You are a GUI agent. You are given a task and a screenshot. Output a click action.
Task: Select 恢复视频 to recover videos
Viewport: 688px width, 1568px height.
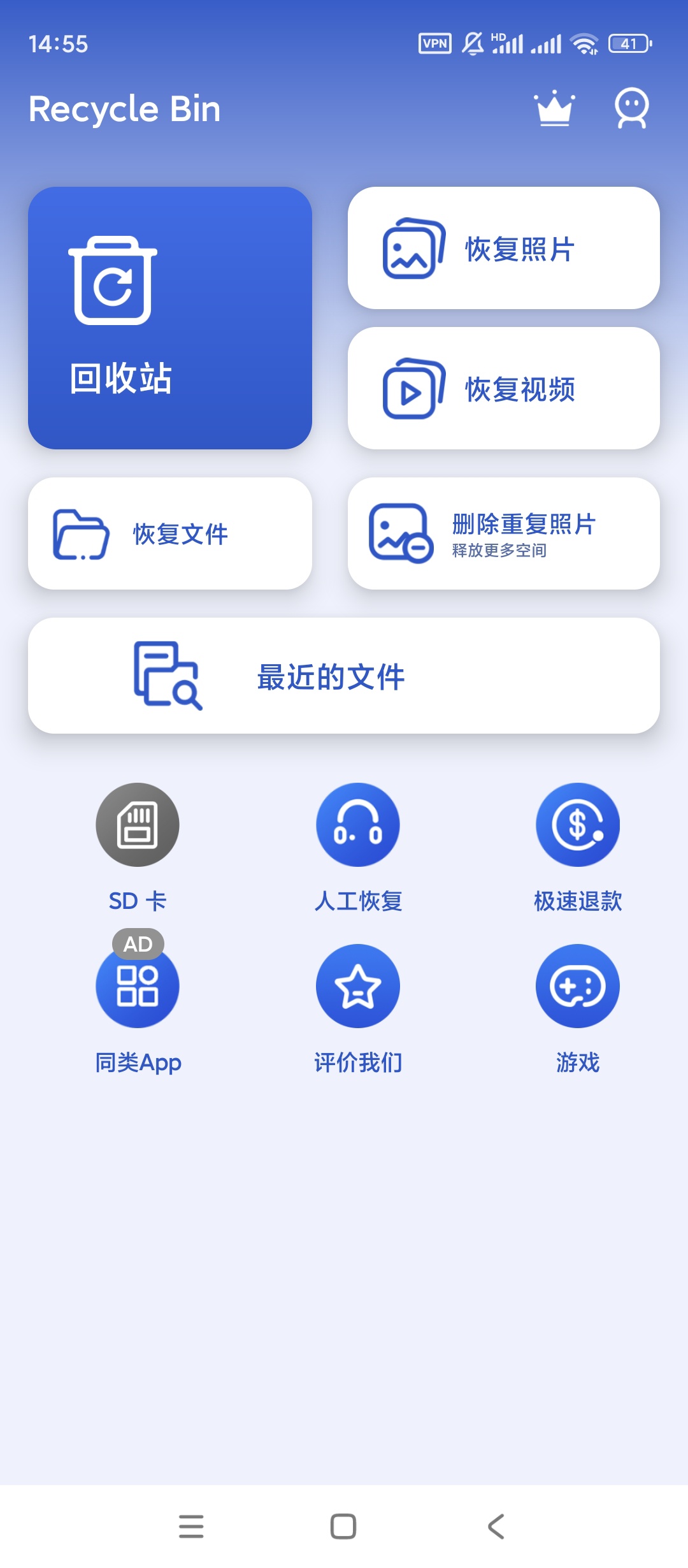click(503, 388)
